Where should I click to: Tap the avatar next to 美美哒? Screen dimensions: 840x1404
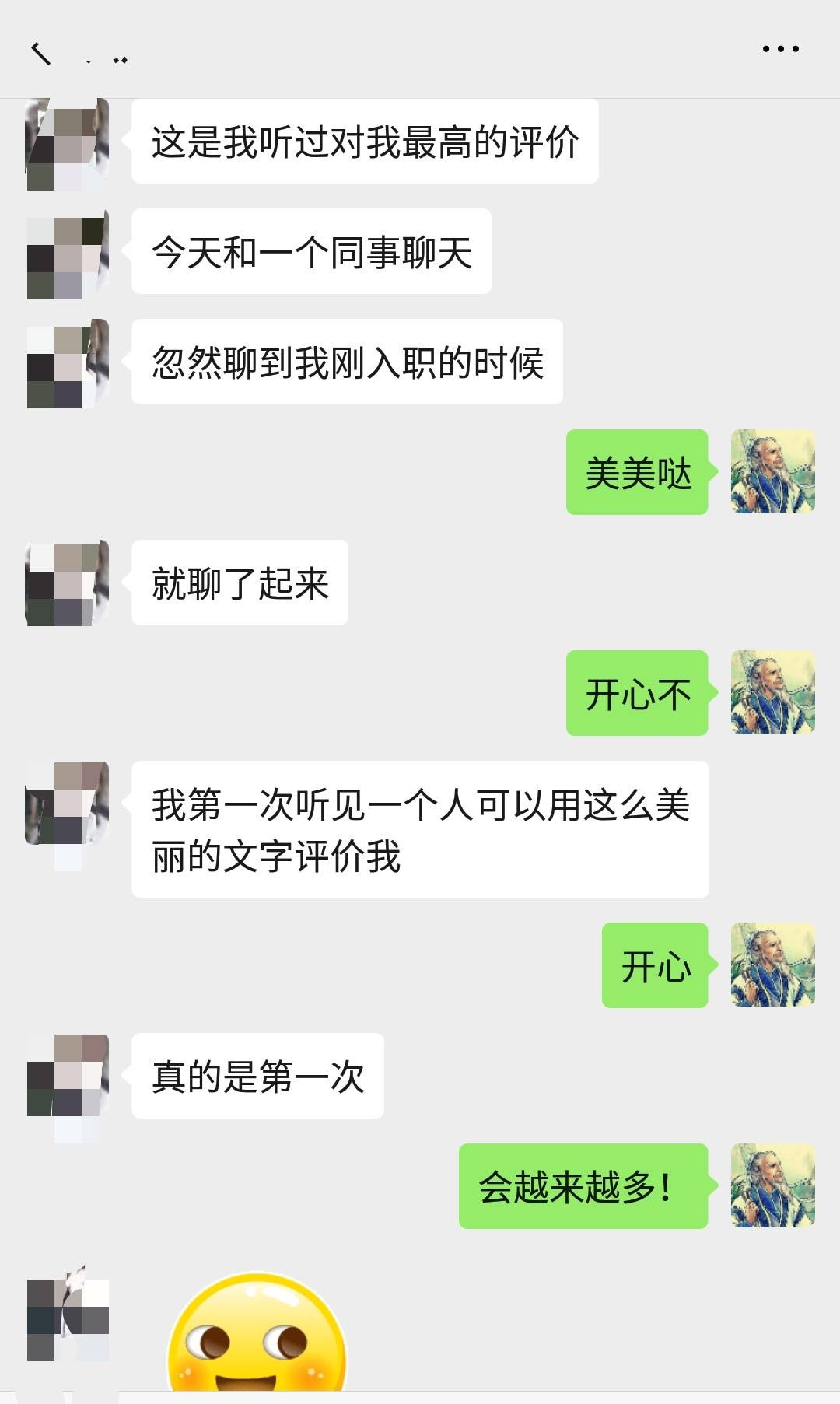pyautogui.click(x=772, y=471)
